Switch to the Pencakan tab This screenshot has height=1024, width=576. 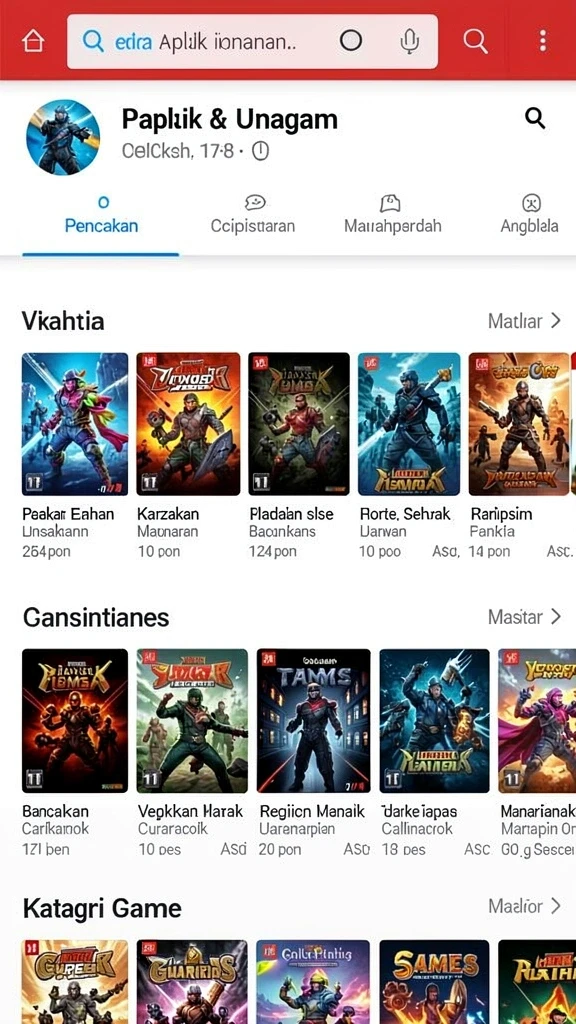tap(101, 216)
